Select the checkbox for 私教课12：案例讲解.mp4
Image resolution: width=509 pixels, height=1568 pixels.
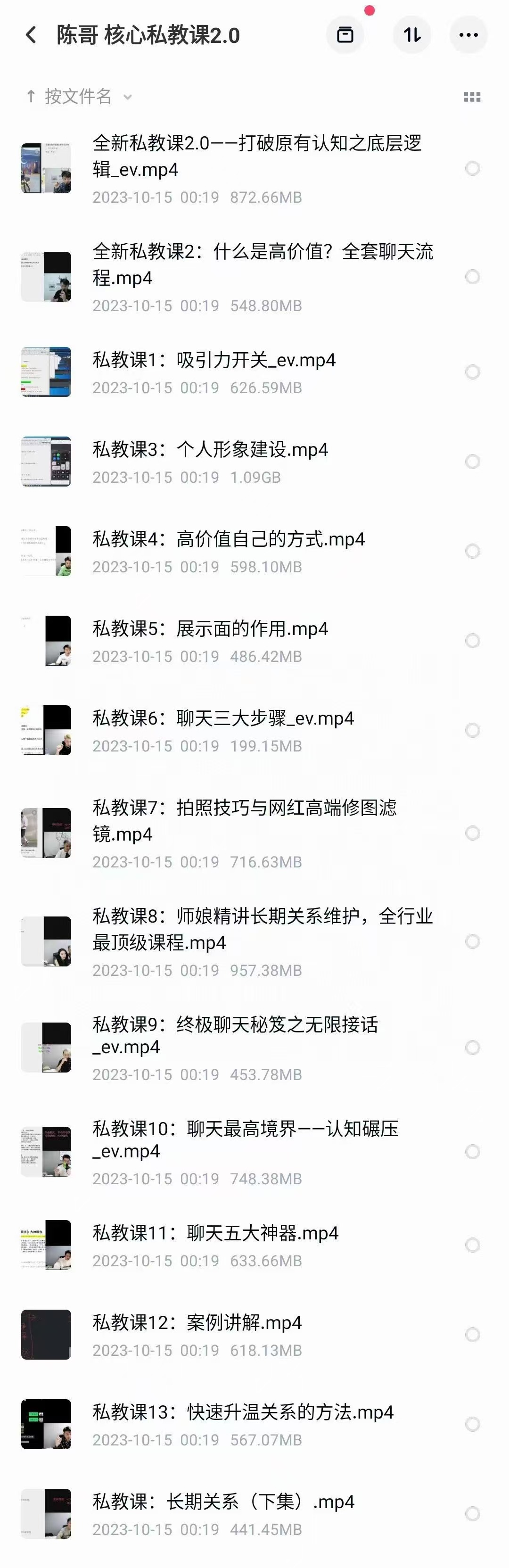click(472, 1335)
